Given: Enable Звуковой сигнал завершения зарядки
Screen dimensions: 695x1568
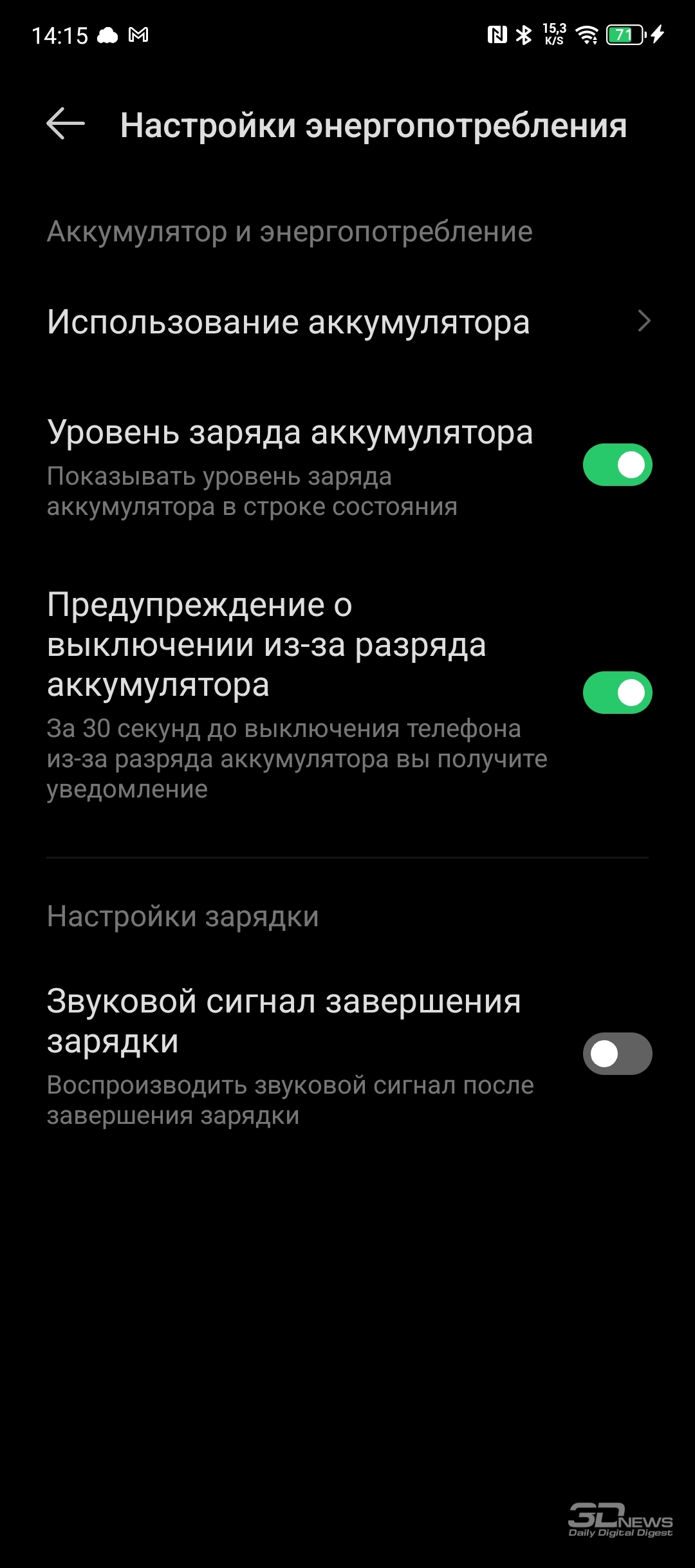Looking at the screenshot, I should click(x=617, y=1054).
